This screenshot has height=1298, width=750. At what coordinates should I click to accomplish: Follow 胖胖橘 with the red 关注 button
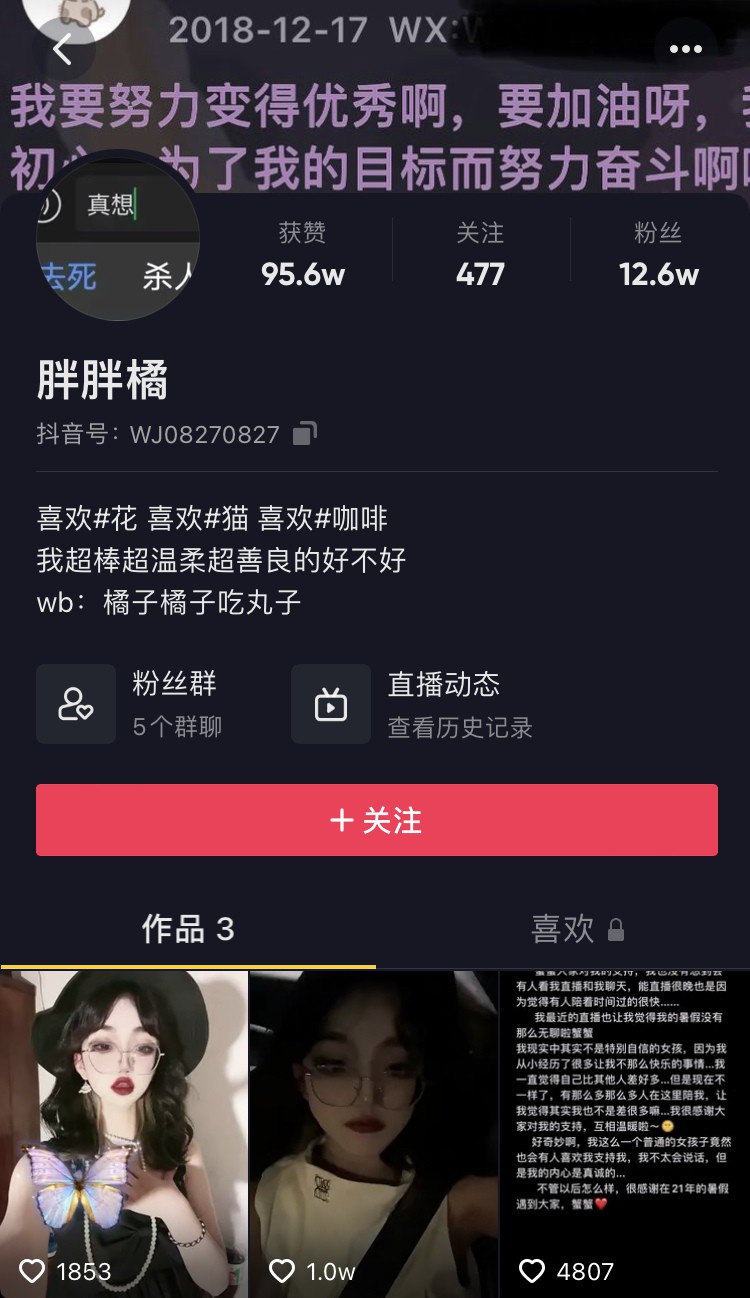click(x=376, y=820)
